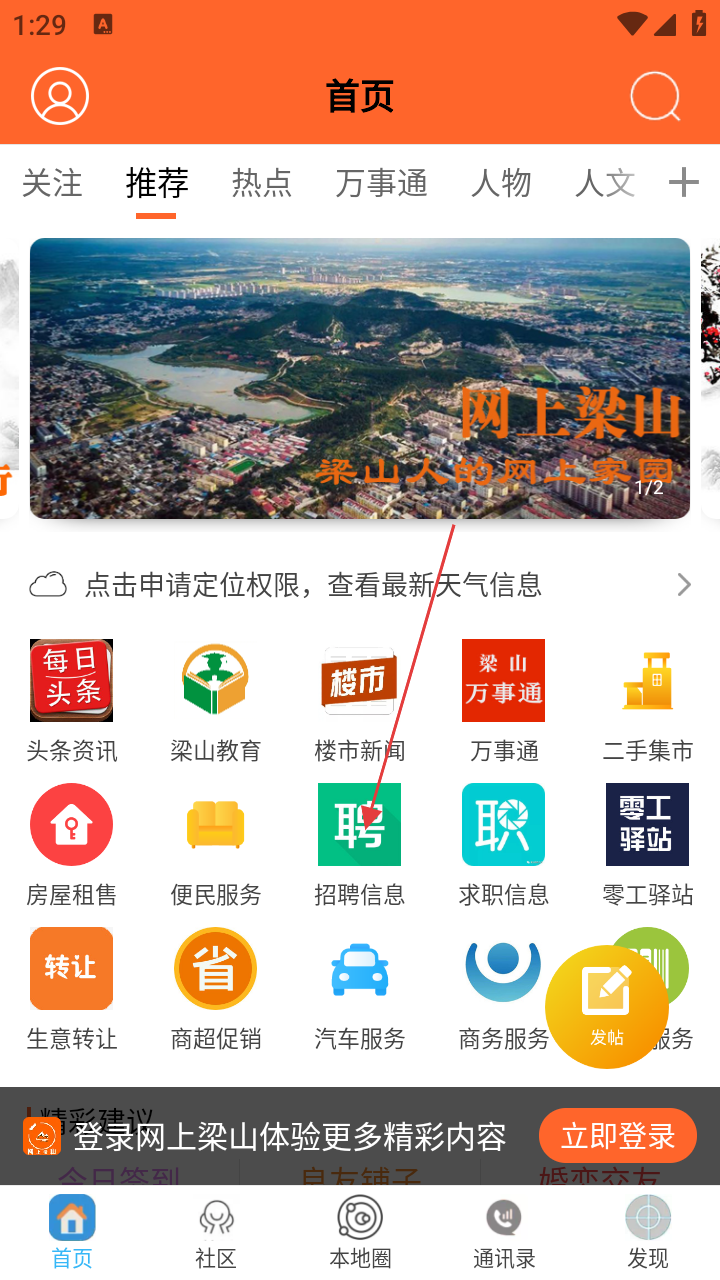Tap the 立即登录 button

618,1136
